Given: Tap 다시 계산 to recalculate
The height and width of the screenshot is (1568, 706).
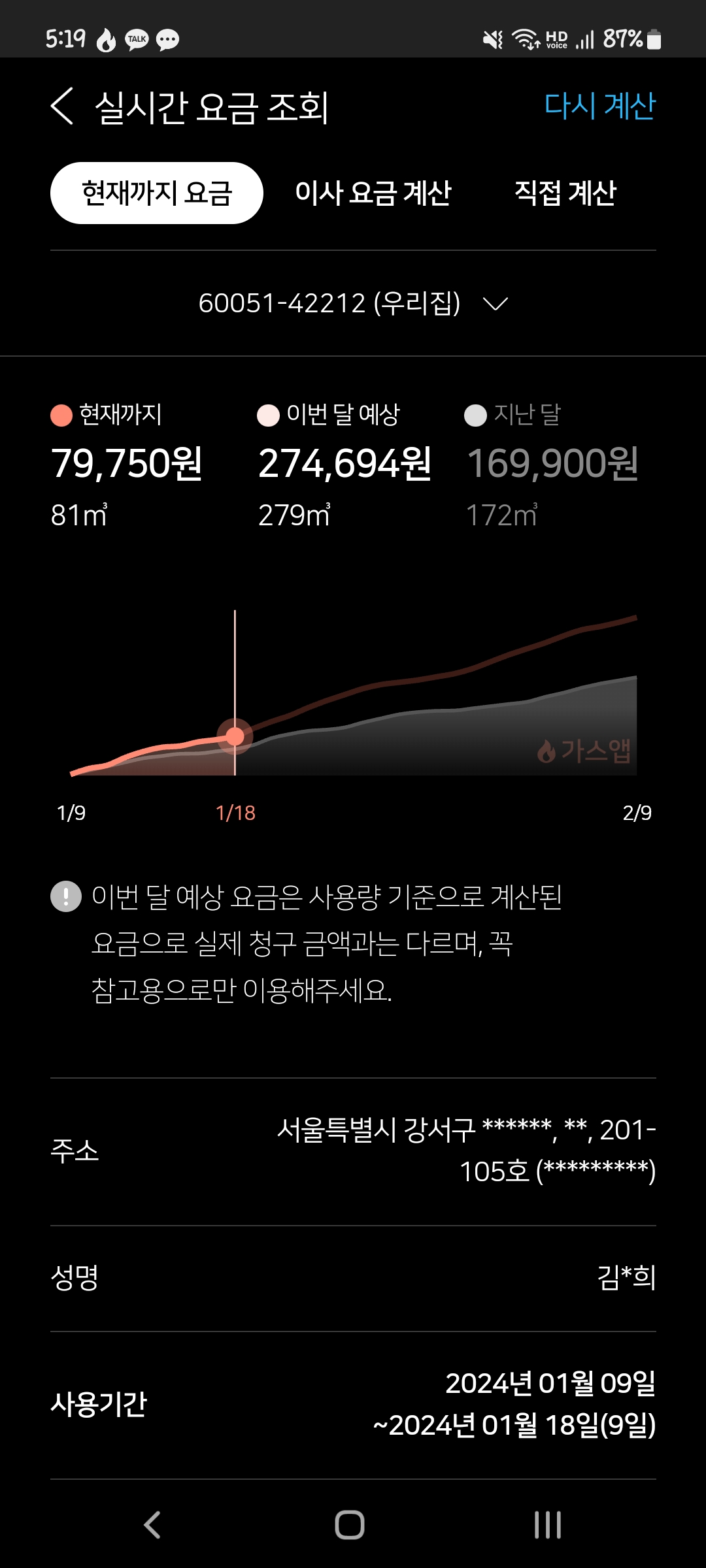Looking at the screenshot, I should (599, 106).
